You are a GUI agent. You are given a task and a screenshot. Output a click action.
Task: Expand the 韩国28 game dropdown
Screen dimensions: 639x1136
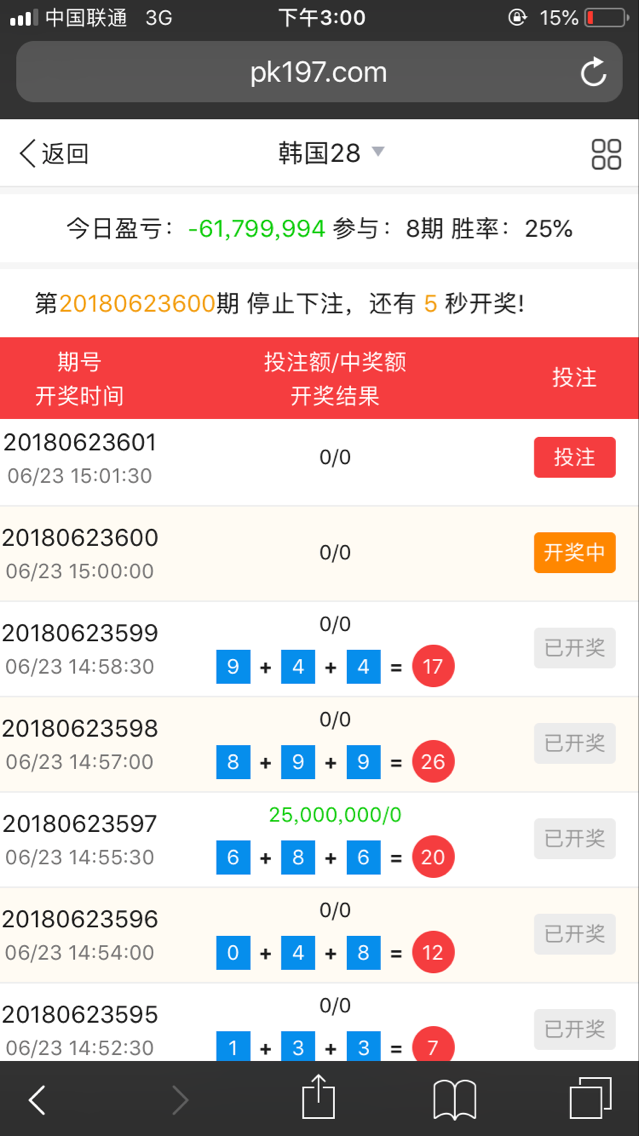tap(332, 153)
